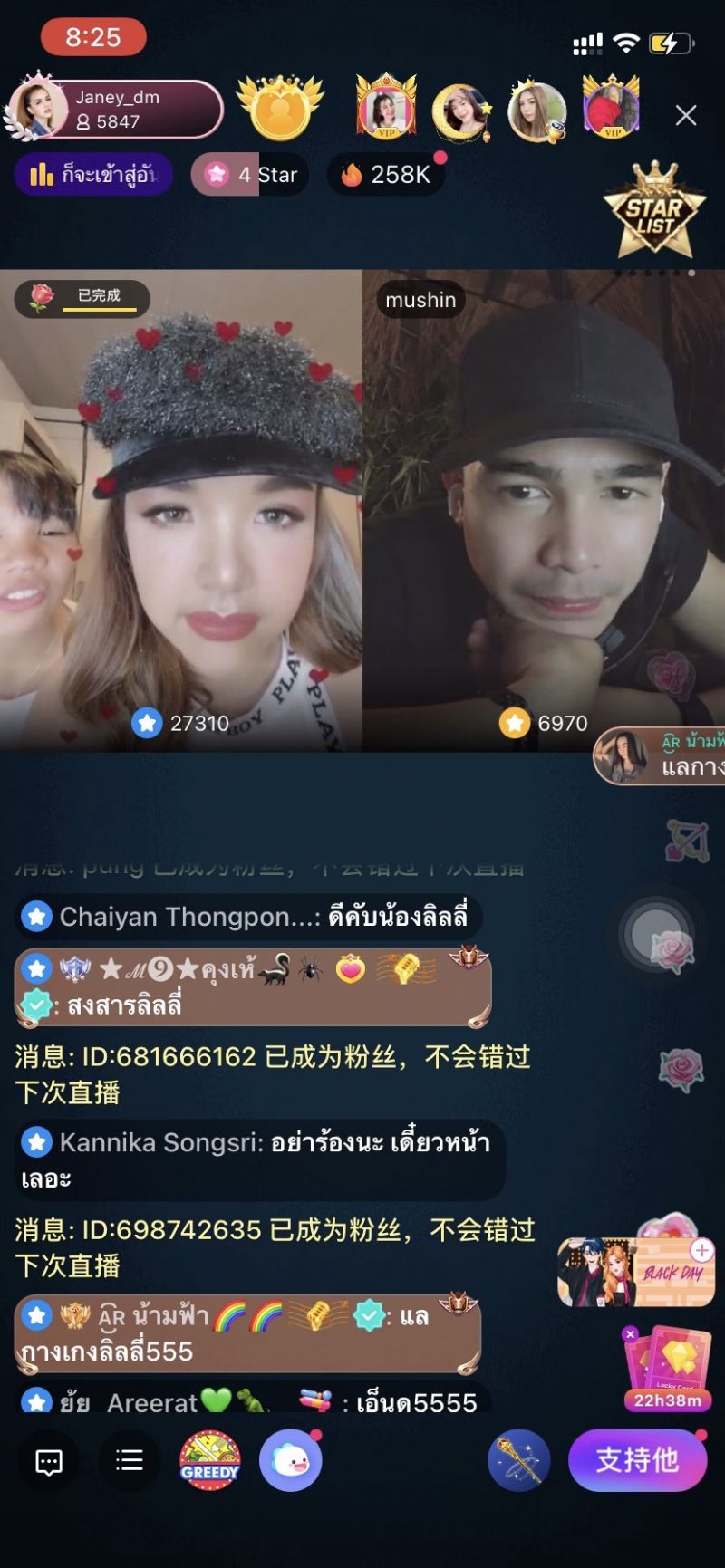Launch the Greedy game
The height and width of the screenshot is (1568, 725).
pos(209,1460)
